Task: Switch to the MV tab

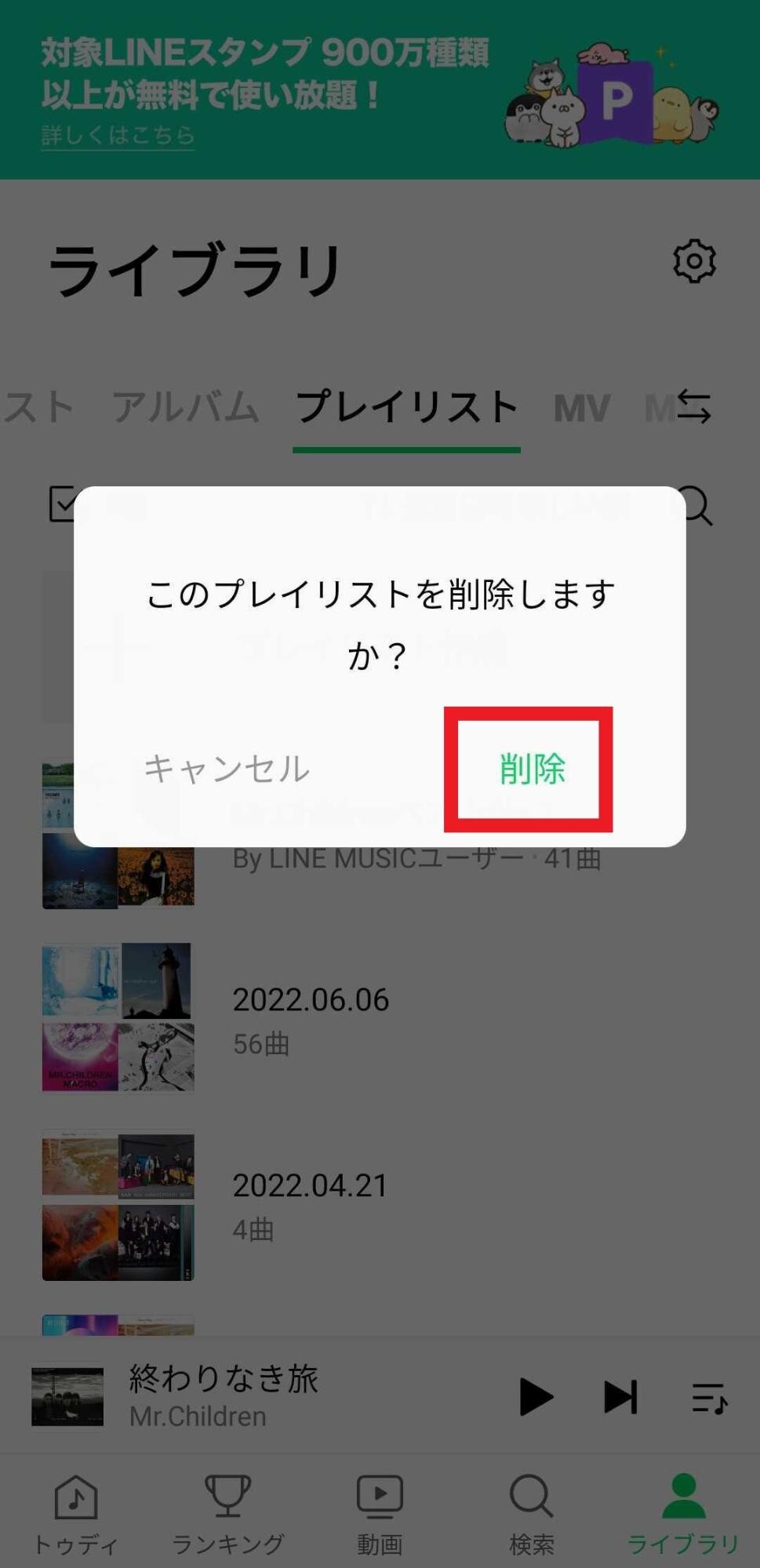Action: 582,406
